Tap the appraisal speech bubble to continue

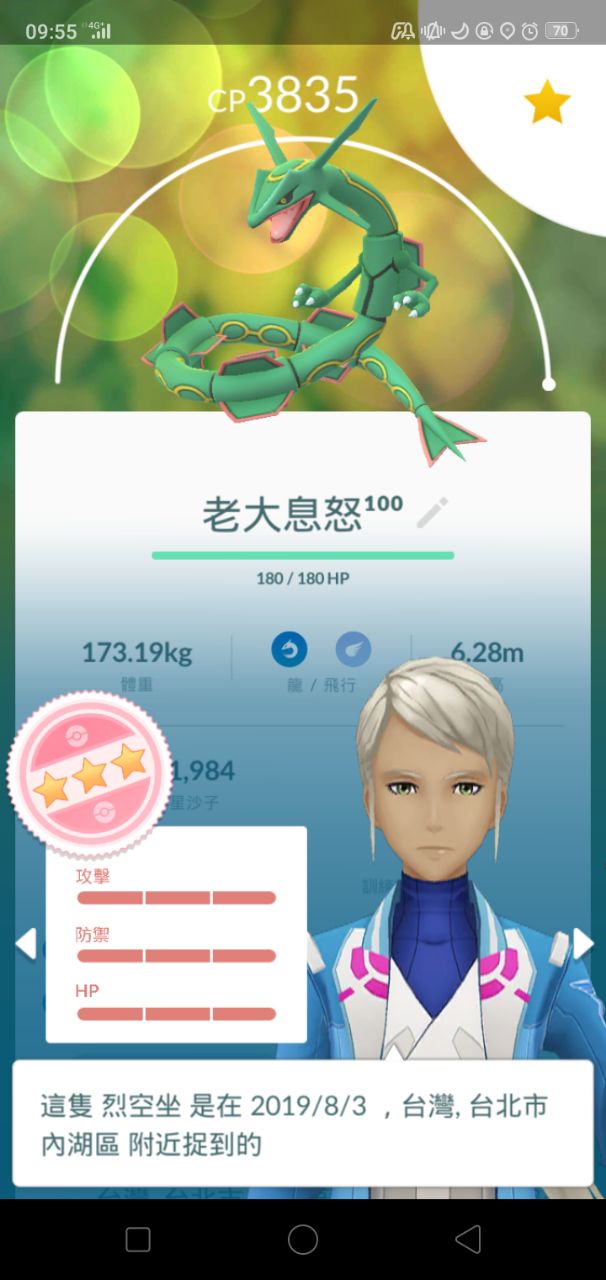(x=302, y=1124)
